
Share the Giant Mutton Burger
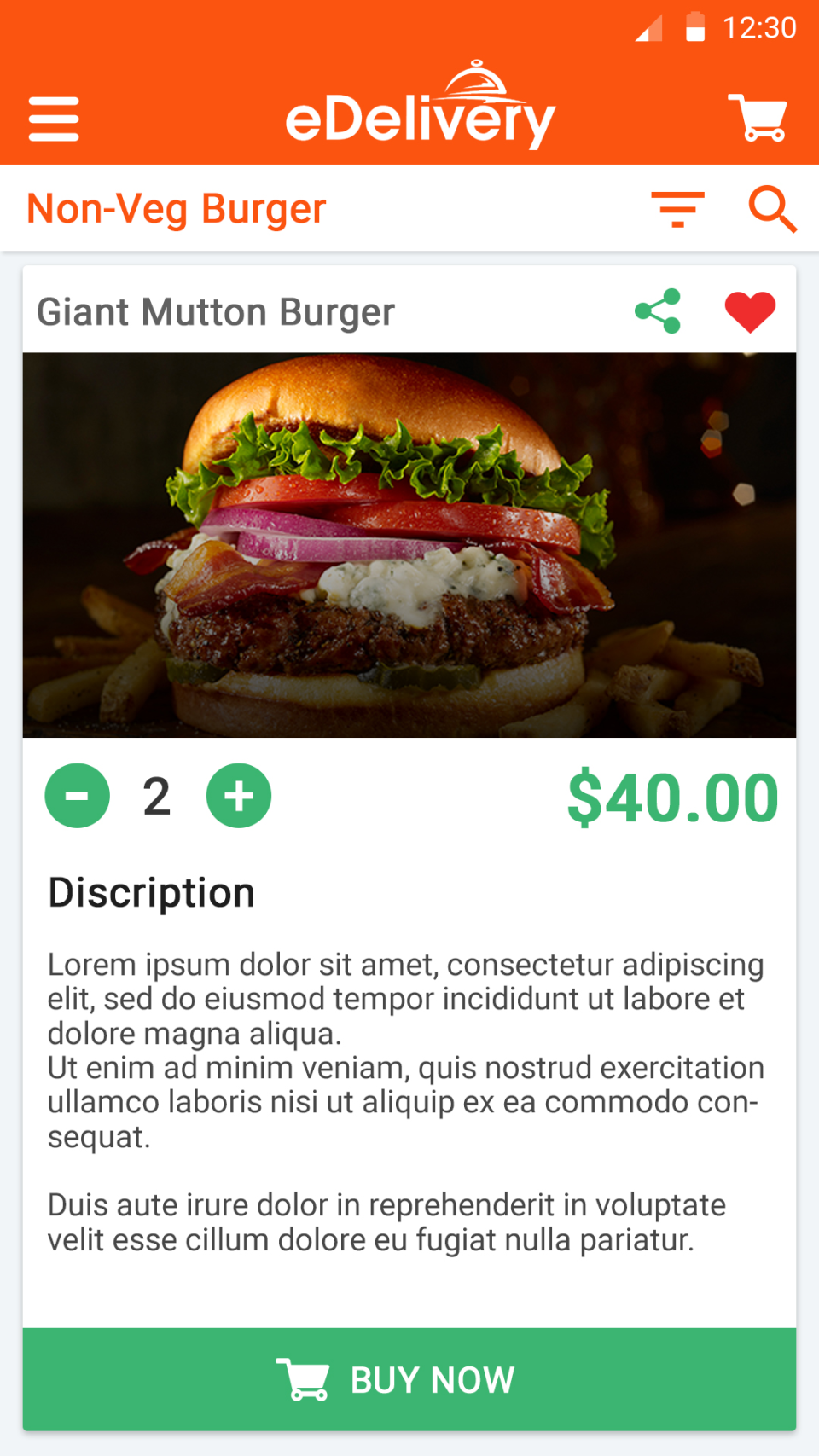tap(657, 311)
